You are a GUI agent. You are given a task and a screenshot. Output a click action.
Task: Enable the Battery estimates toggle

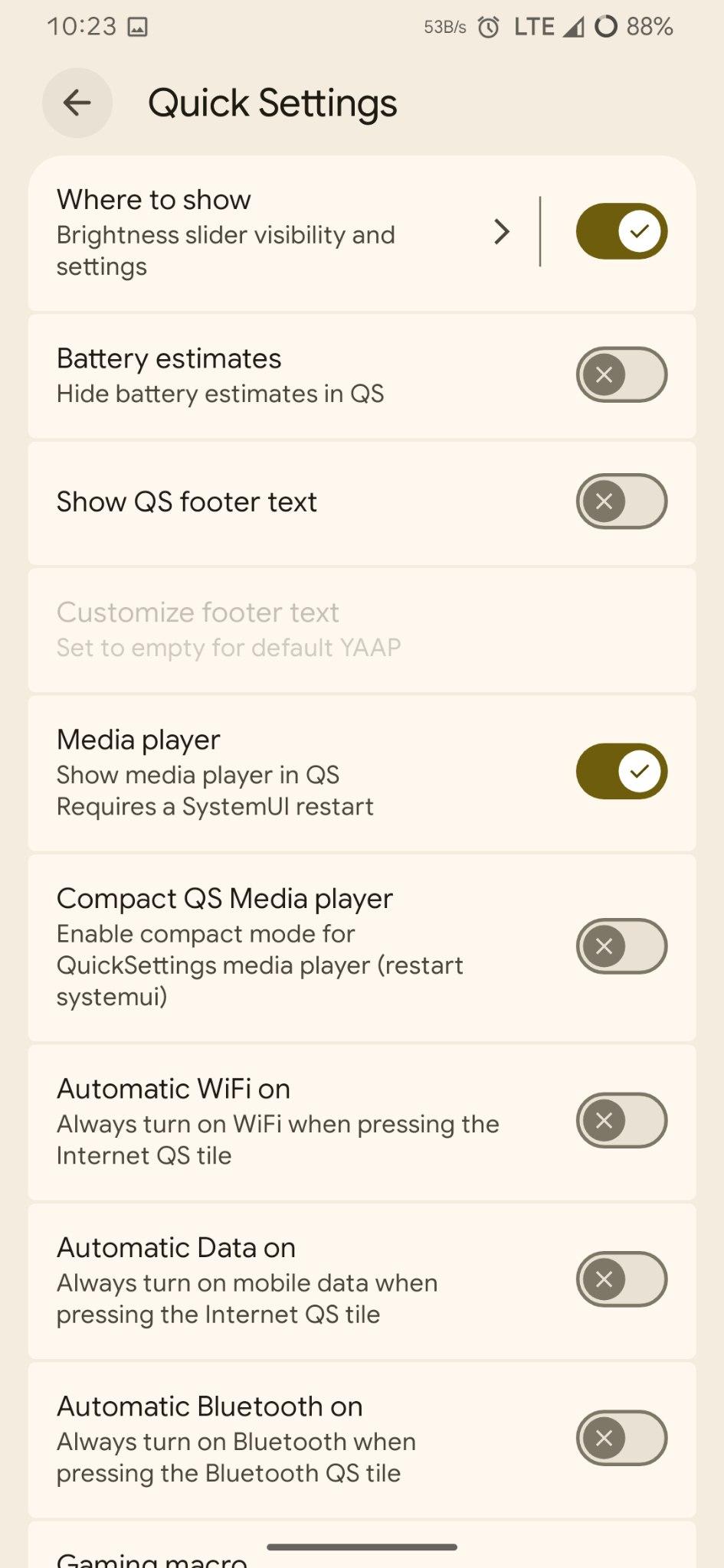coord(621,374)
